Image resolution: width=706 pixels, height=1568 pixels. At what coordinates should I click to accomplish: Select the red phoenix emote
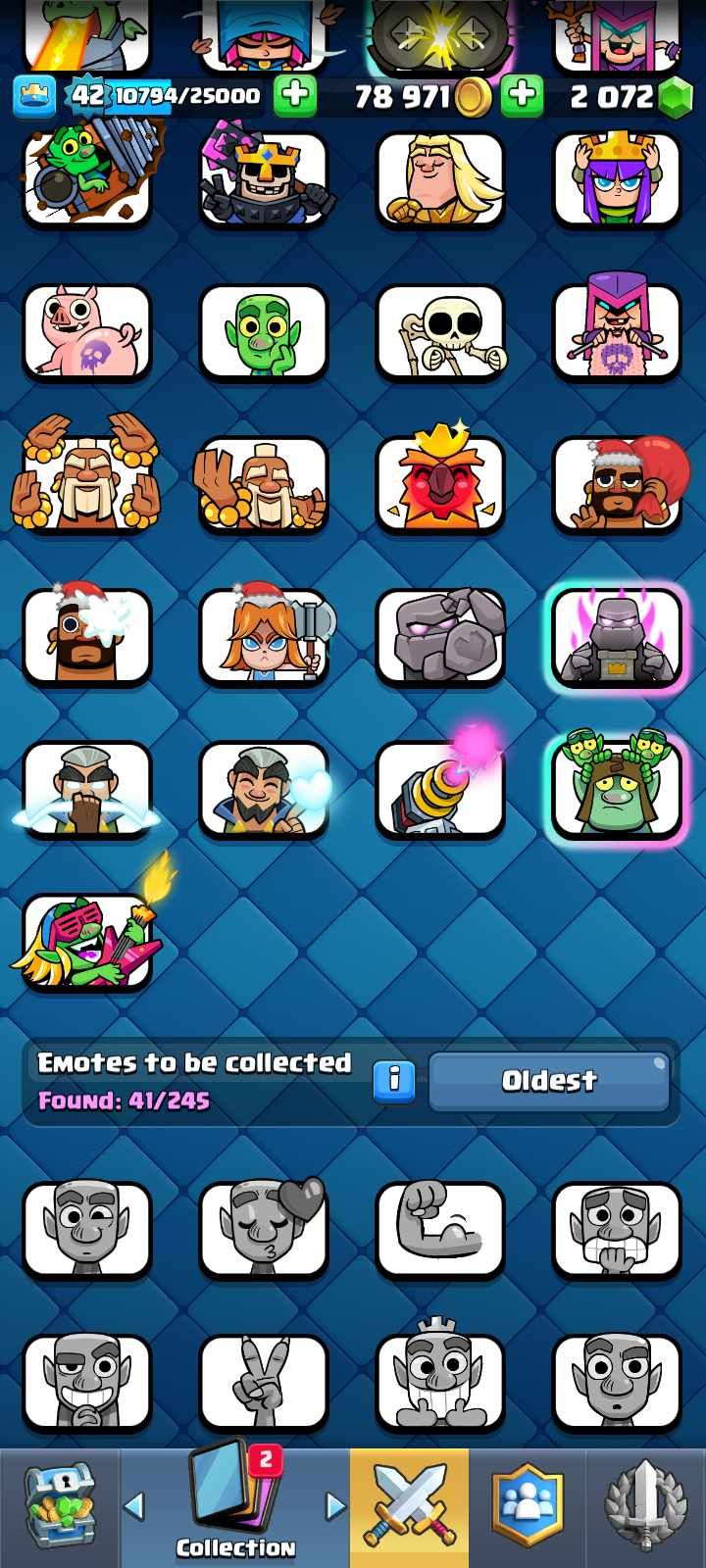pyautogui.click(x=440, y=483)
